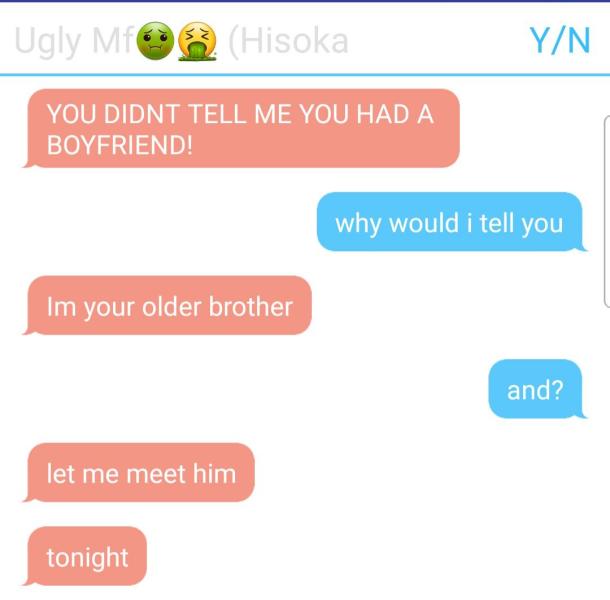The height and width of the screenshot is (600, 610).
Task: Edit the Y/N character name field
Action: pyautogui.click(x=559, y=41)
